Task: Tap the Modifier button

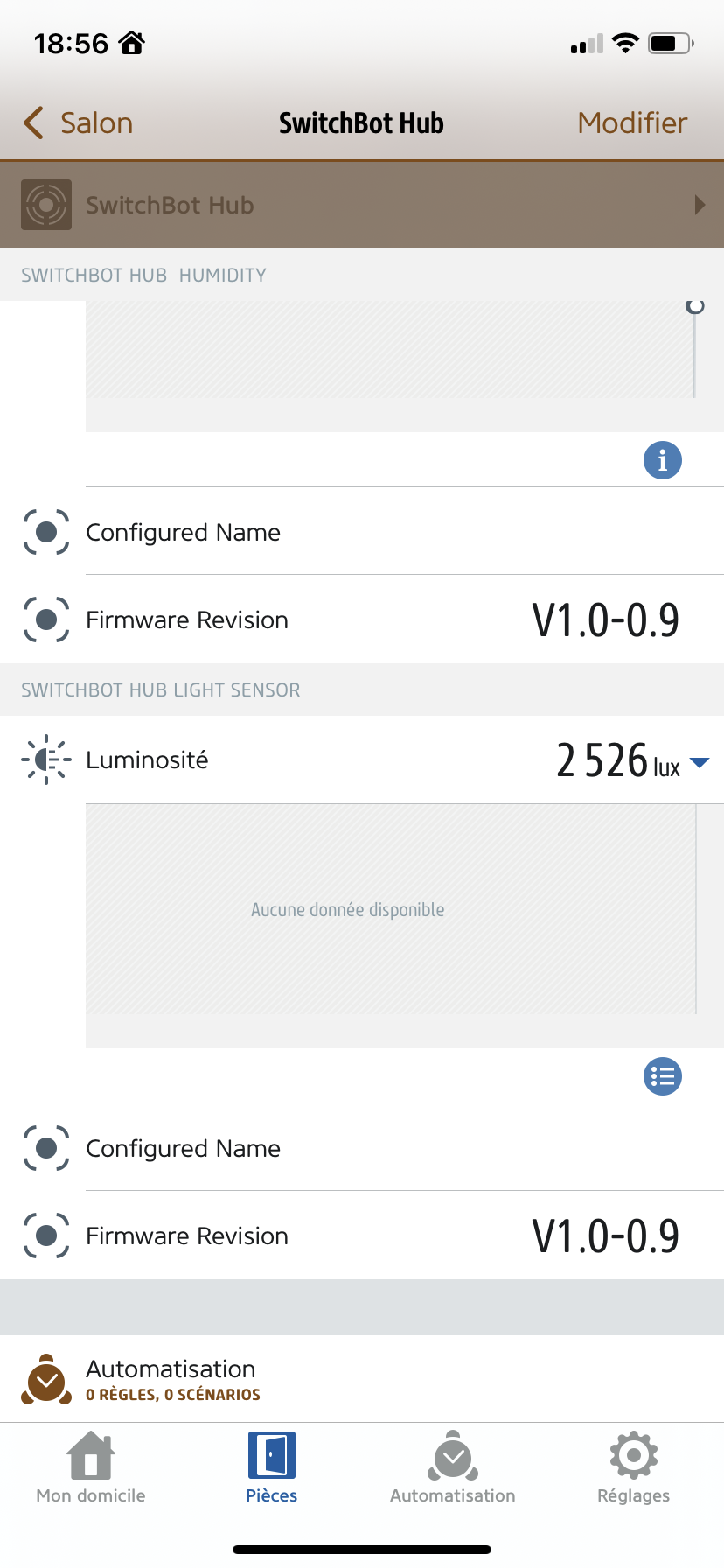Action: (631, 122)
